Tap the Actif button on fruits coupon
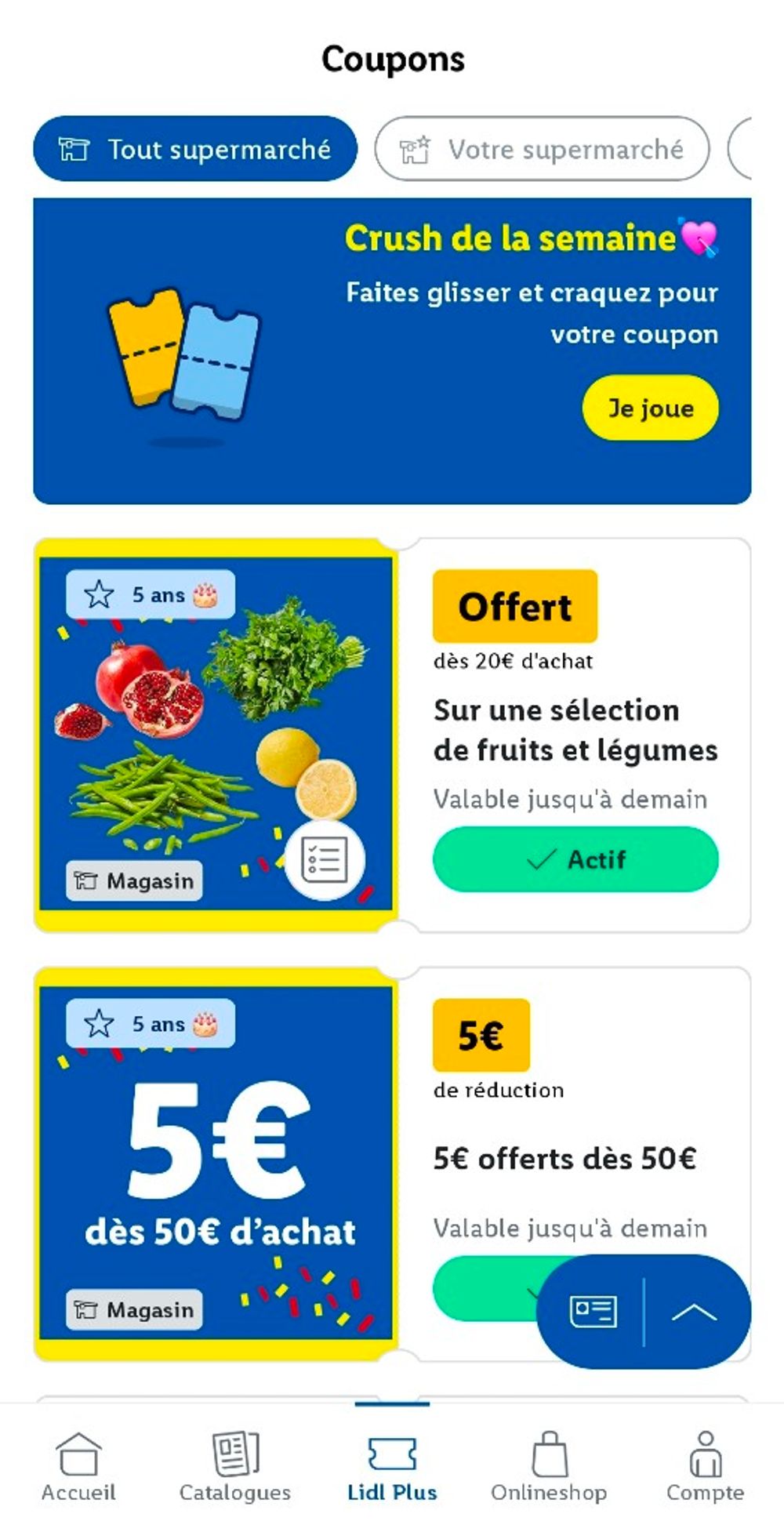Screen dimensions: 784x1532 coord(575,859)
